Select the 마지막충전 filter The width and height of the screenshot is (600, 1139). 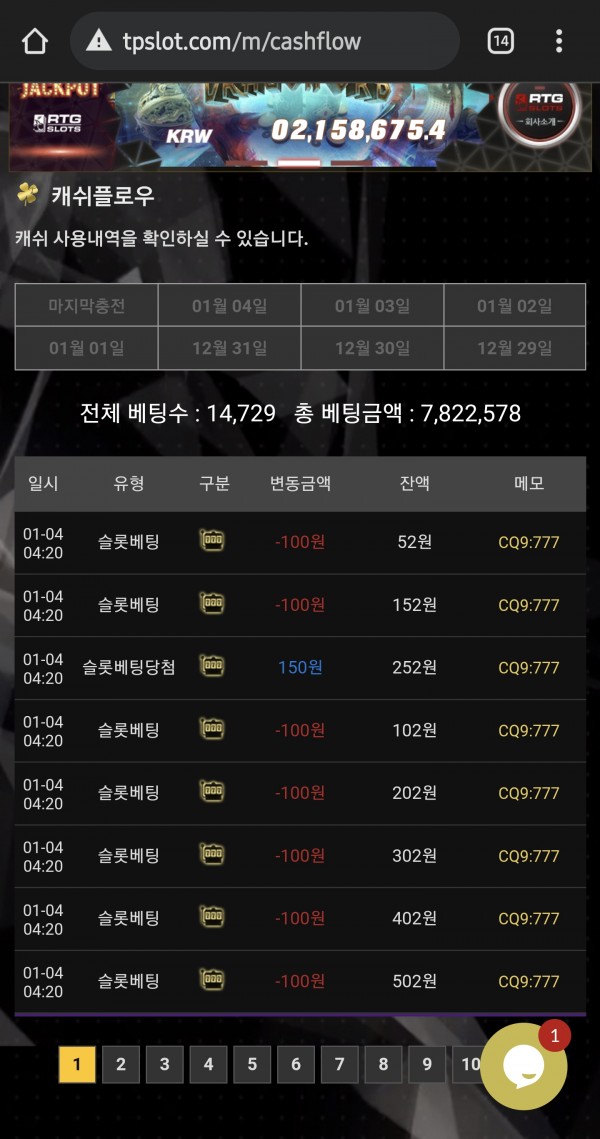click(87, 305)
